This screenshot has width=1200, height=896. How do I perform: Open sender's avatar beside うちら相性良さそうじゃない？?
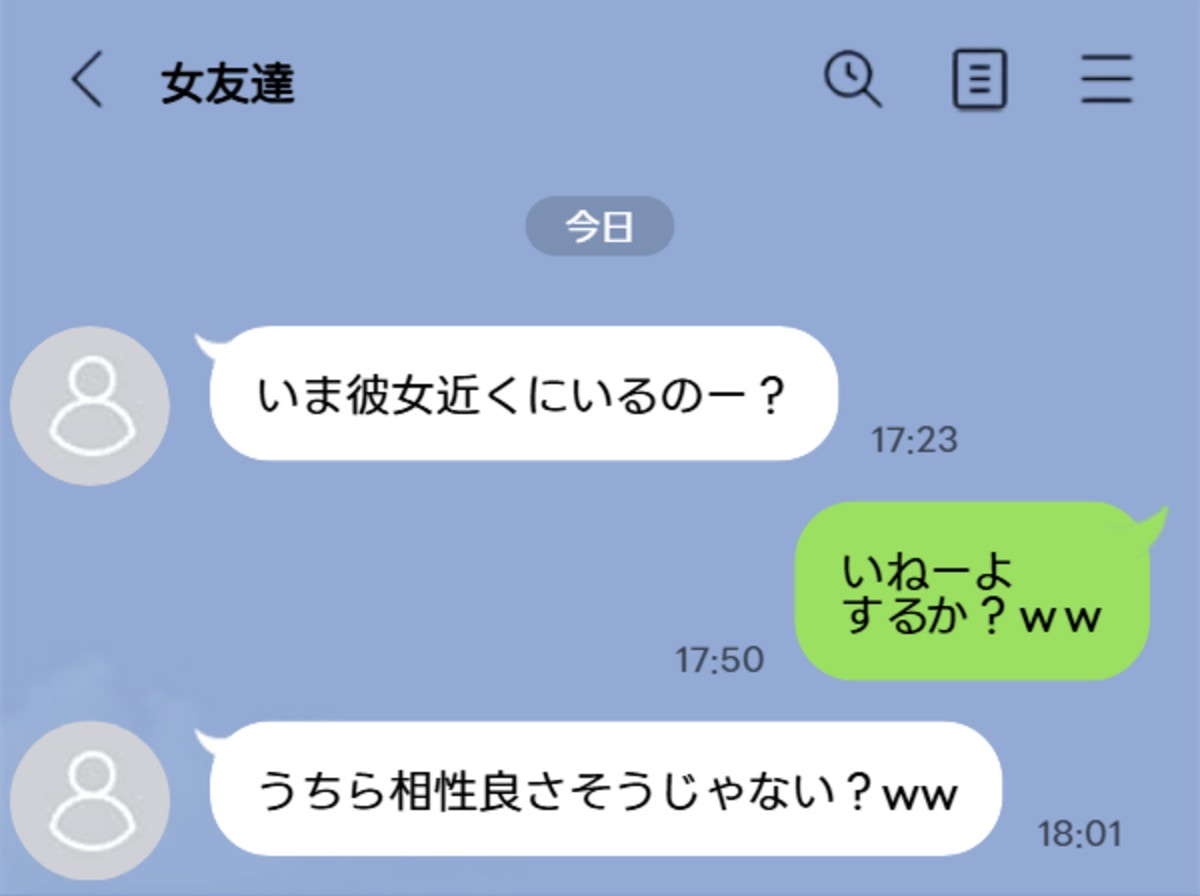[90, 799]
